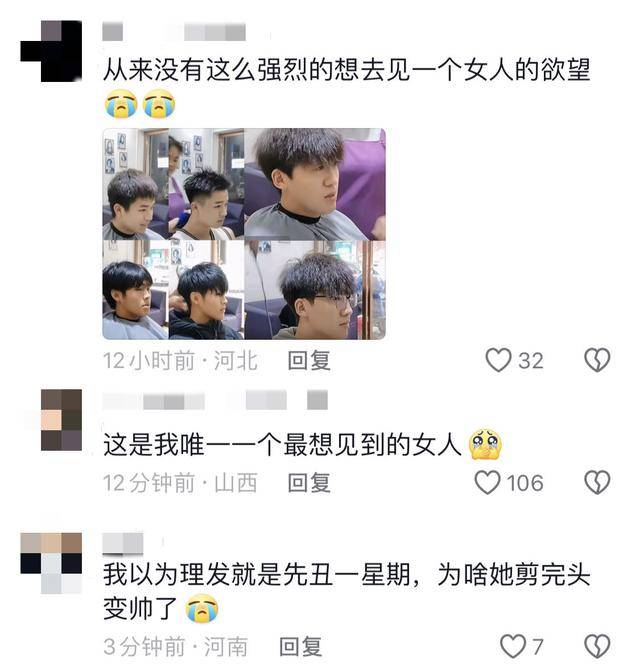
Task: Open the haircut photo collage in the comment
Action: click(244, 234)
